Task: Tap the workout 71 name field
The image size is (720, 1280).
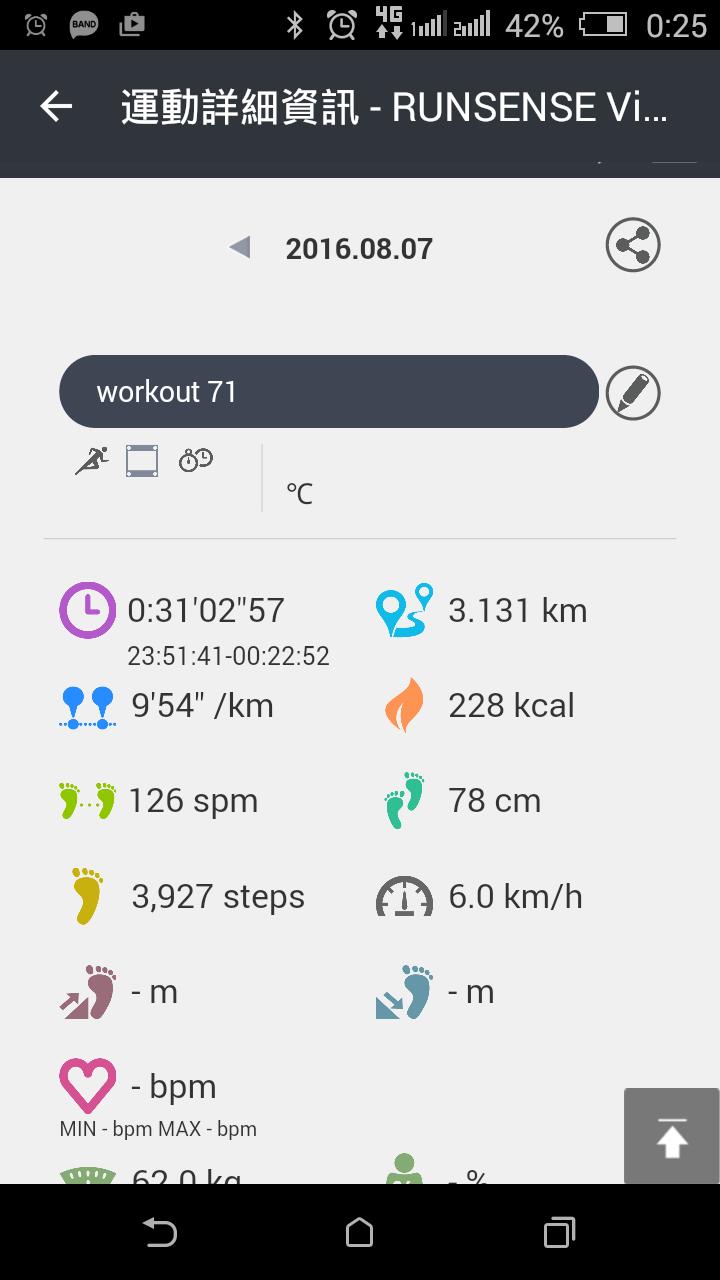Action: point(328,391)
